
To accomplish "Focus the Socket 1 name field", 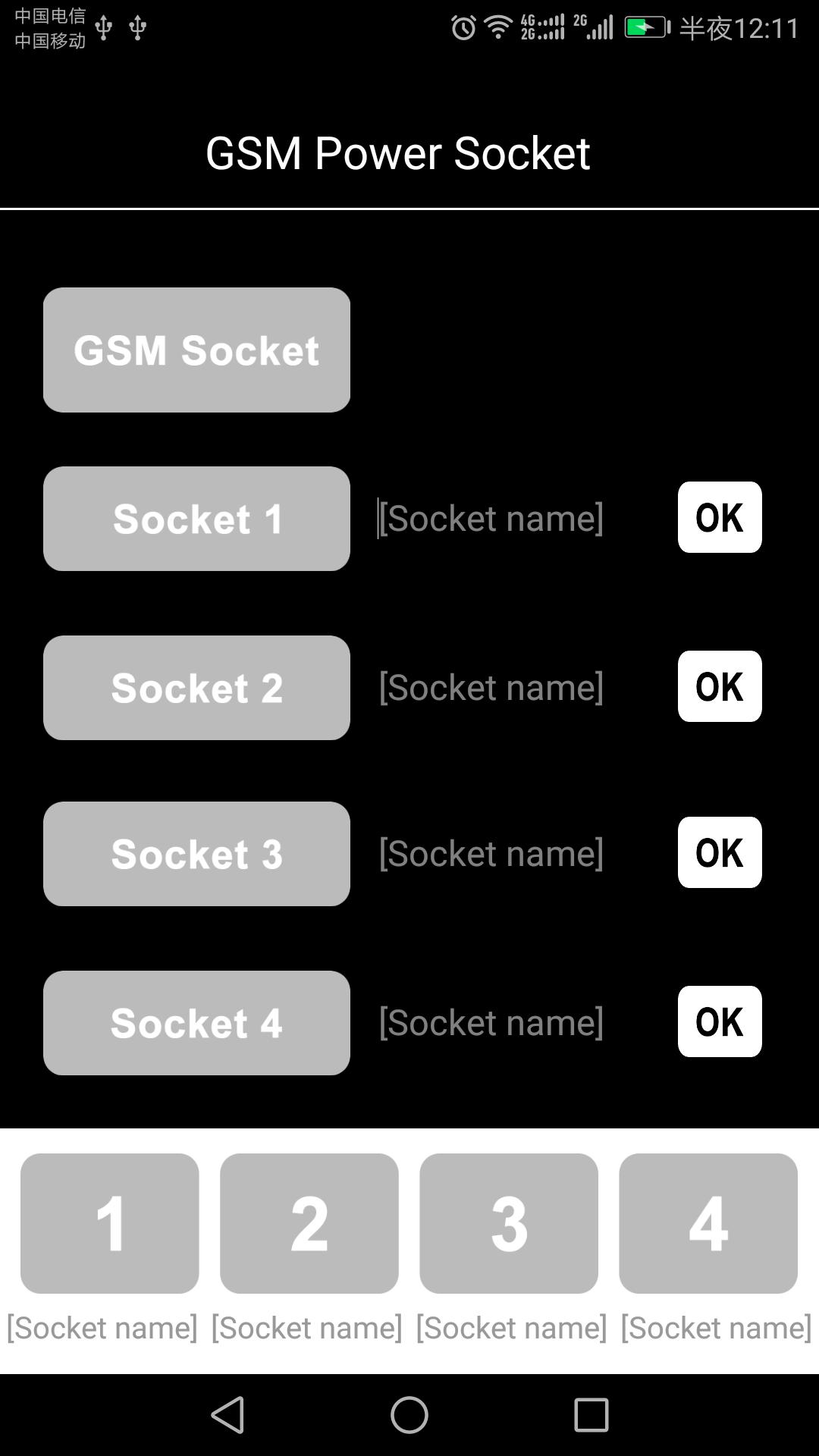I will [491, 519].
